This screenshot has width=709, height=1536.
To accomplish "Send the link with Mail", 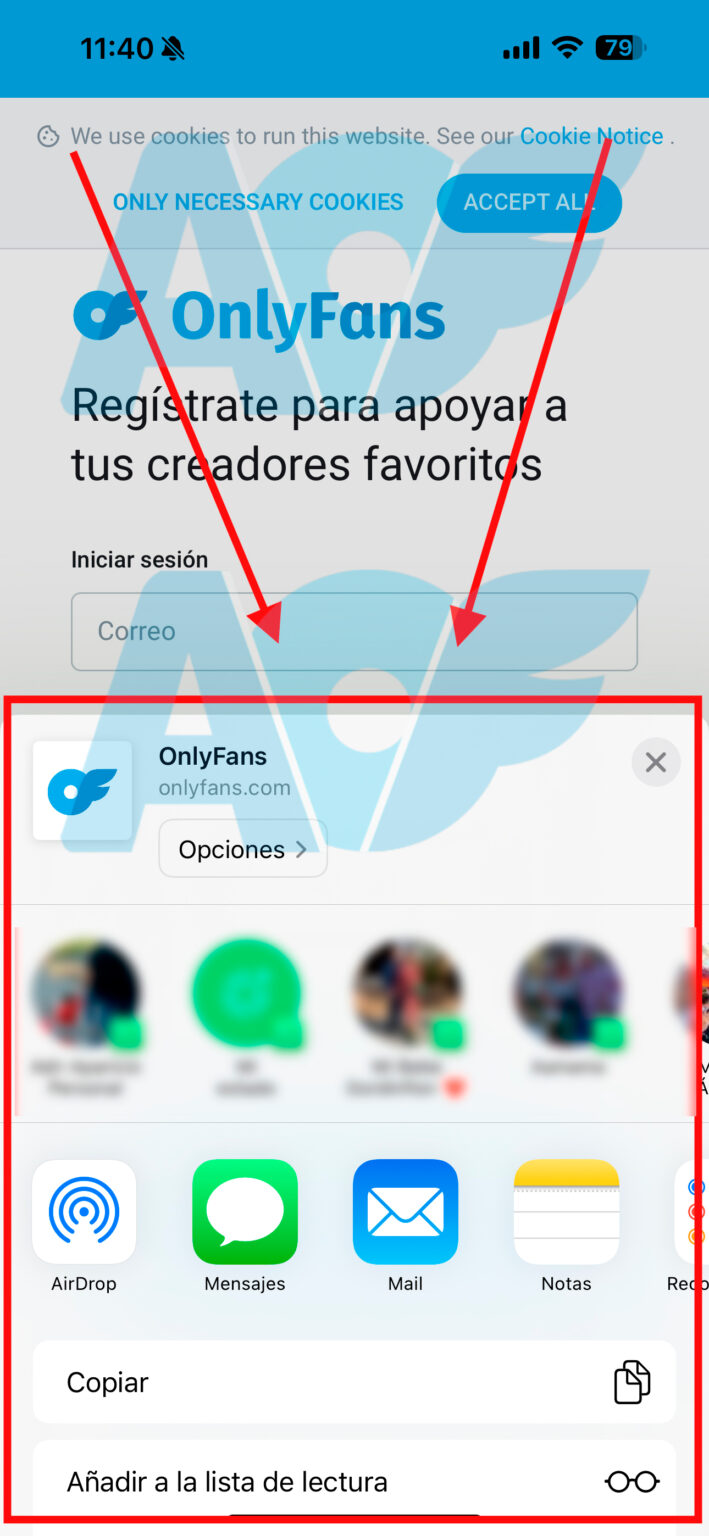I will pos(405,1213).
